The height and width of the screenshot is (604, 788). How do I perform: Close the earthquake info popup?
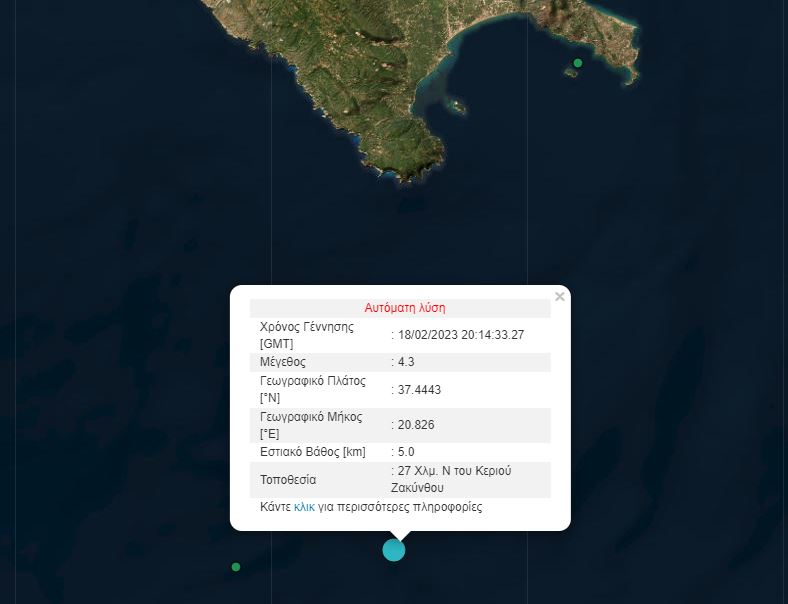coord(560,296)
